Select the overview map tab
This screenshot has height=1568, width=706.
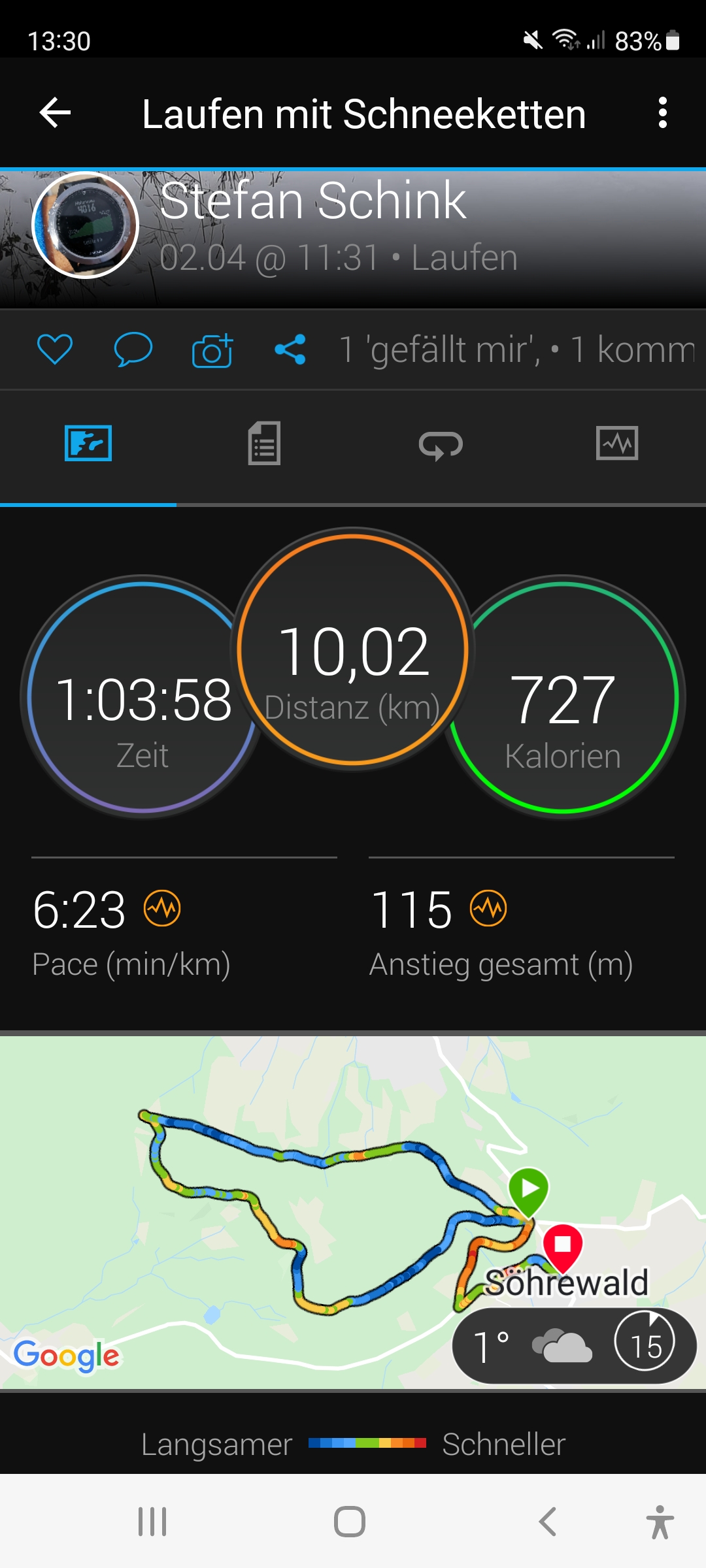point(88,444)
